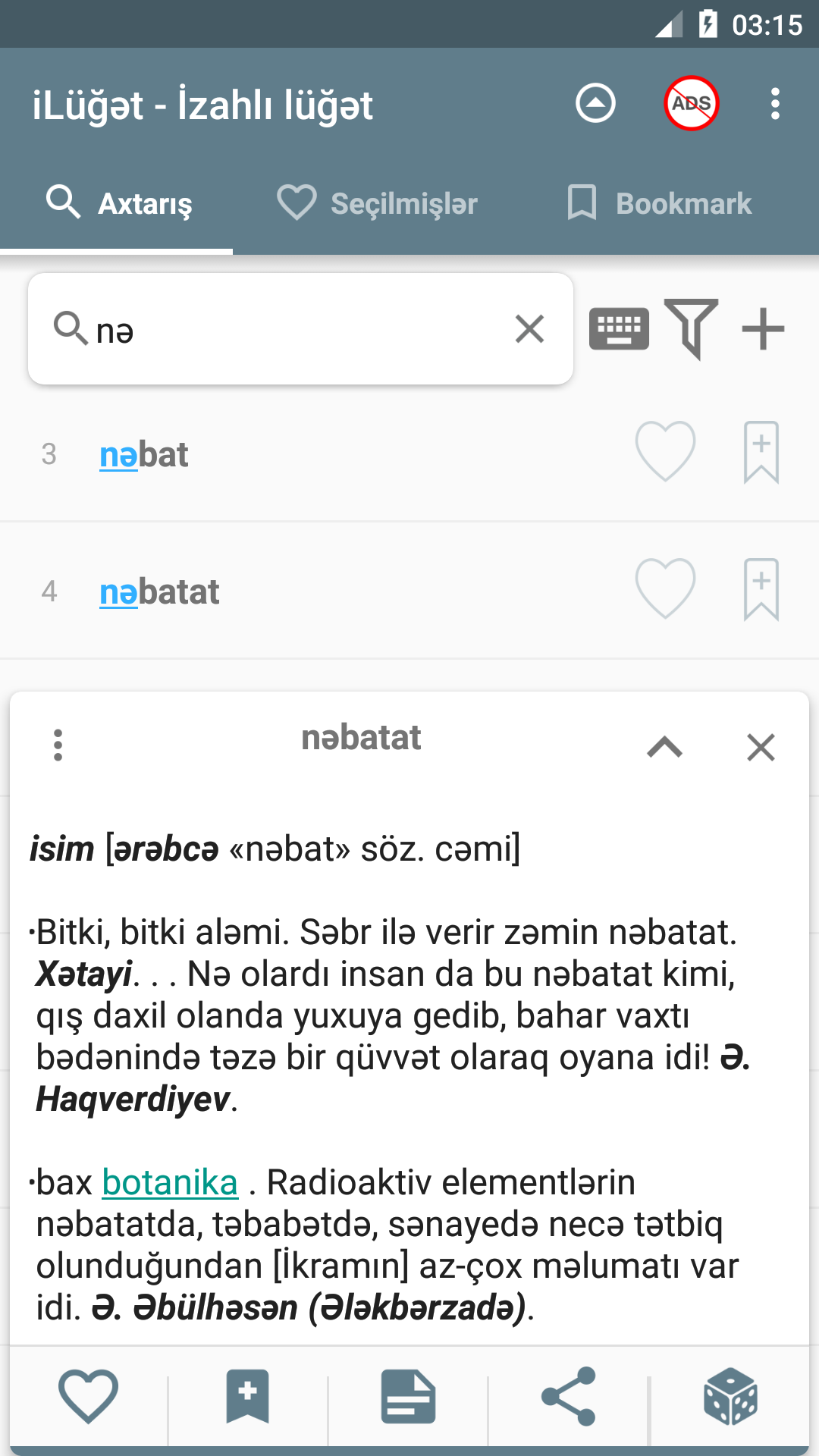This screenshot has width=819, height=1456.
Task: Open the search filter options
Action: (x=692, y=328)
